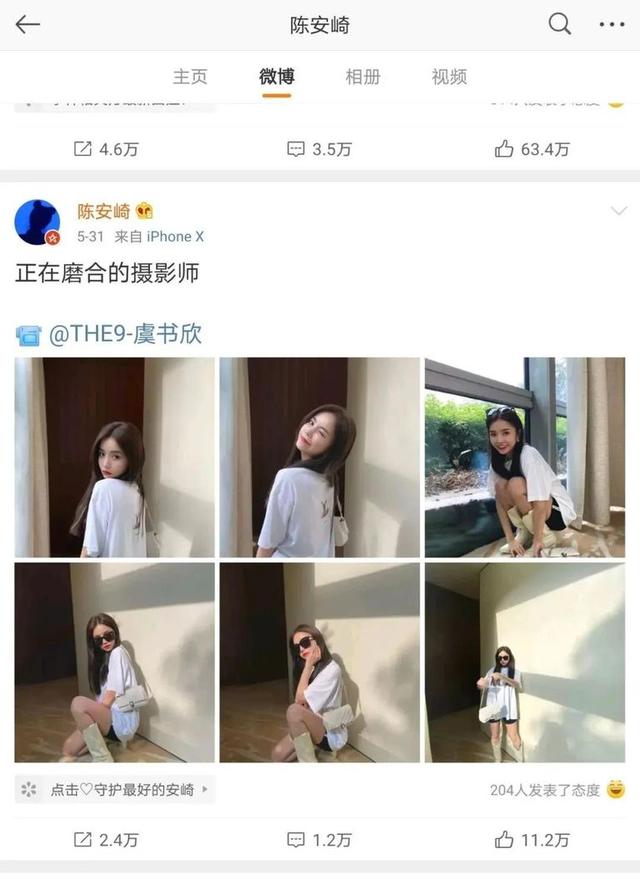Image resolution: width=640 pixels, height=879 pixels.
Task: Repost the previous post with 4.6万
Action: pos(105,149)
